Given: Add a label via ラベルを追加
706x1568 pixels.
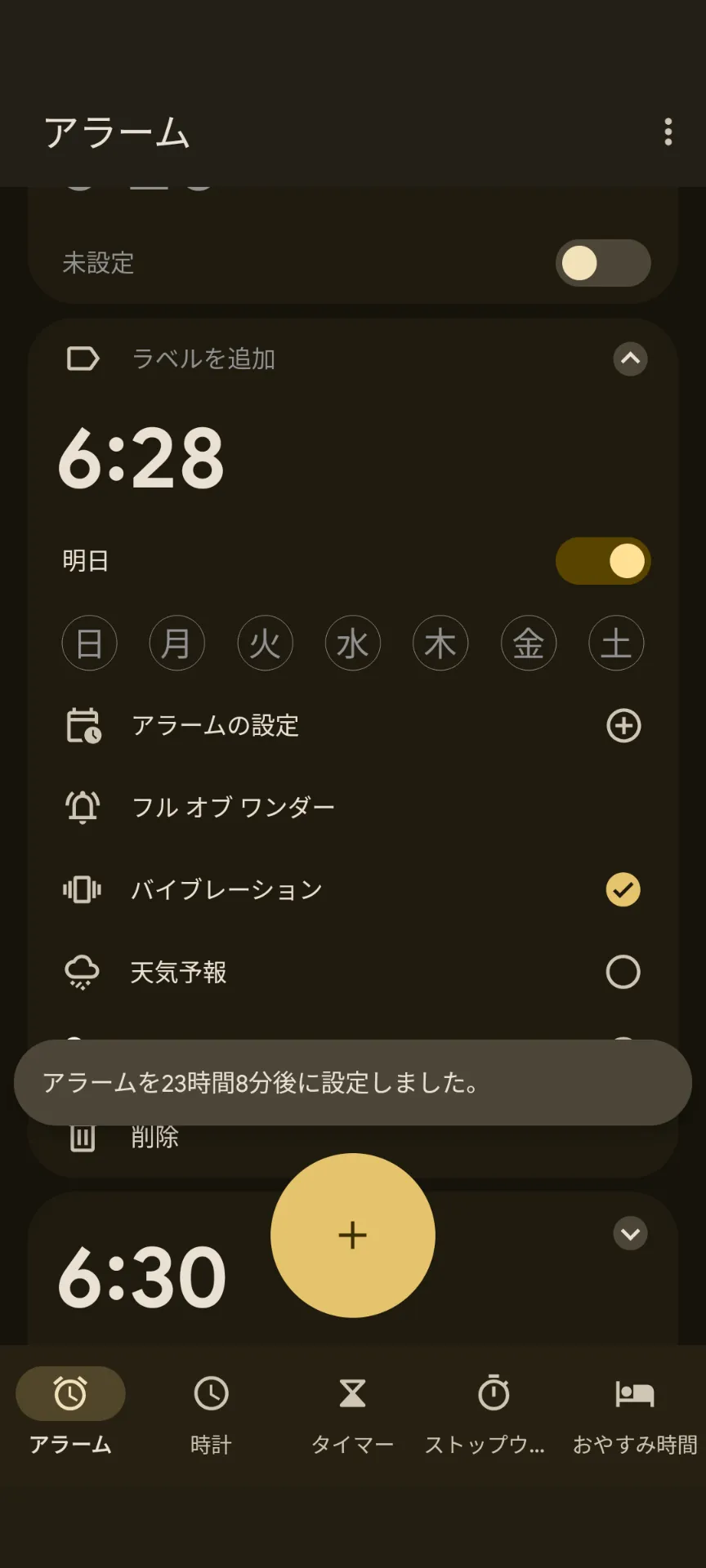Looking at the screenshot, I should tap(203, 359).
